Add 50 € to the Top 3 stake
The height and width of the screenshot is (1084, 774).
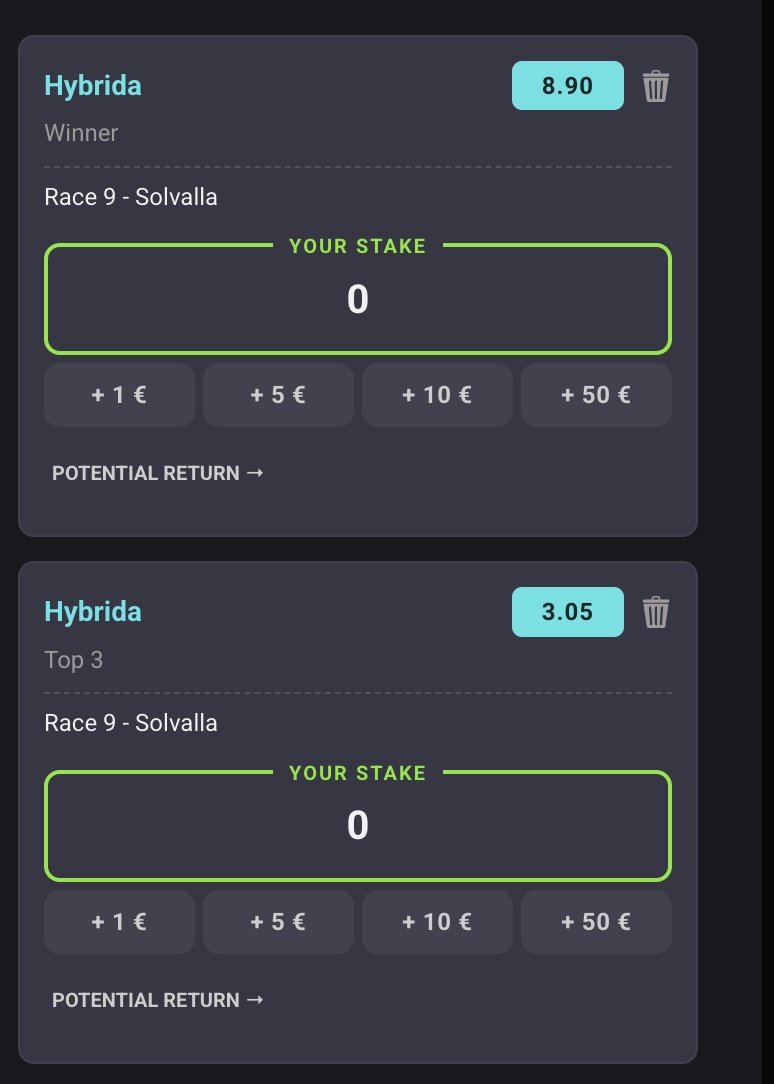pos(596,922)
